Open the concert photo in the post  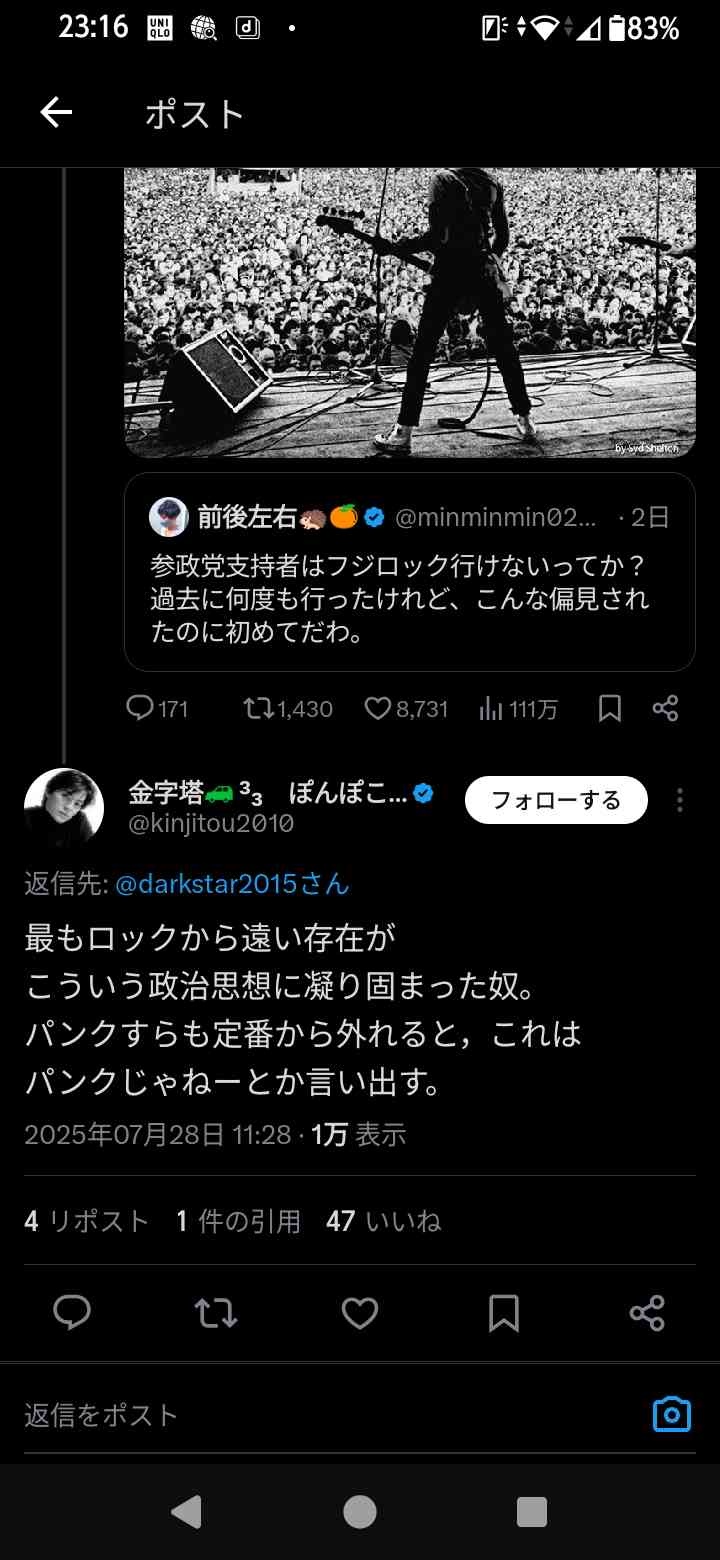tap(410, 312)
